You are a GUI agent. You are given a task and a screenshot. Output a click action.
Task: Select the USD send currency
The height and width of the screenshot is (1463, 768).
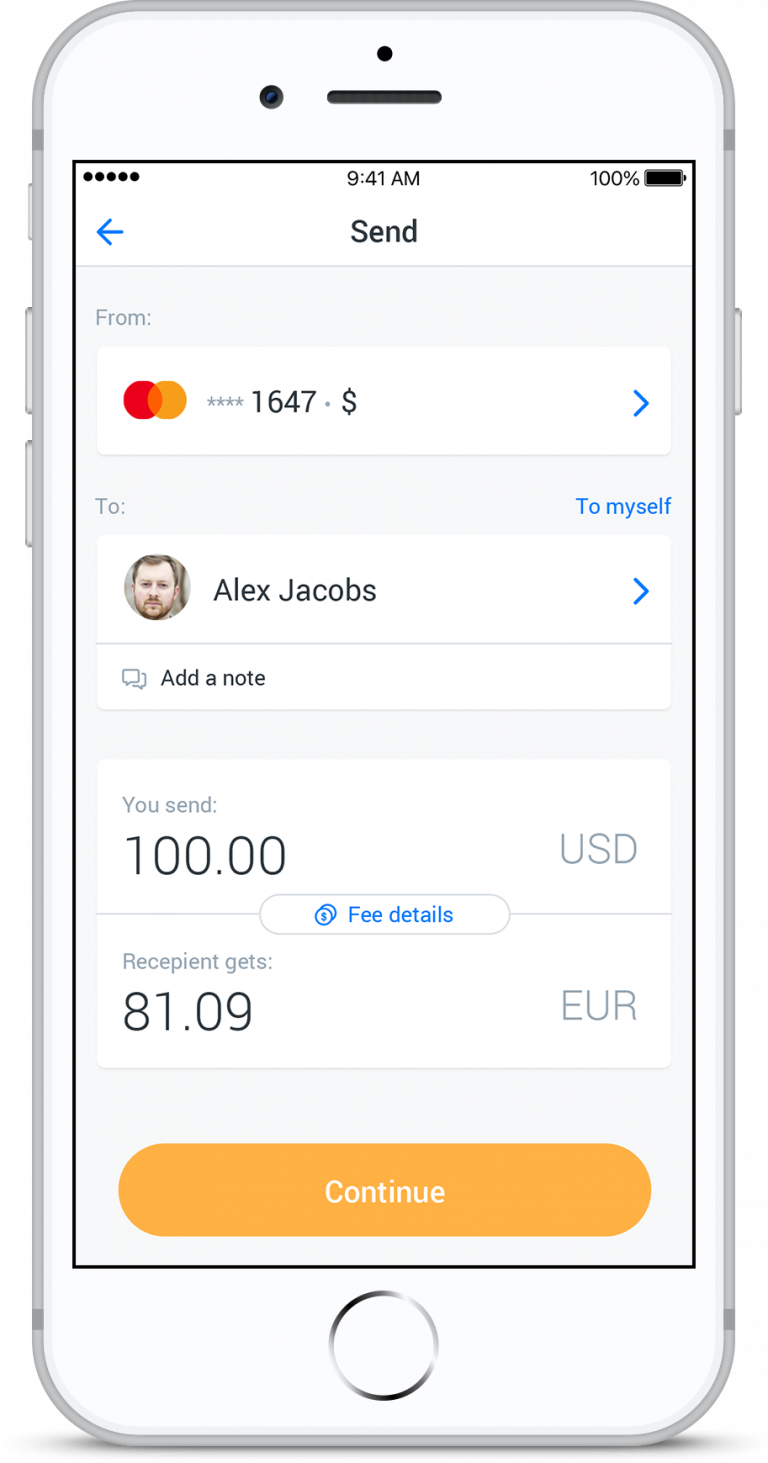598,849
